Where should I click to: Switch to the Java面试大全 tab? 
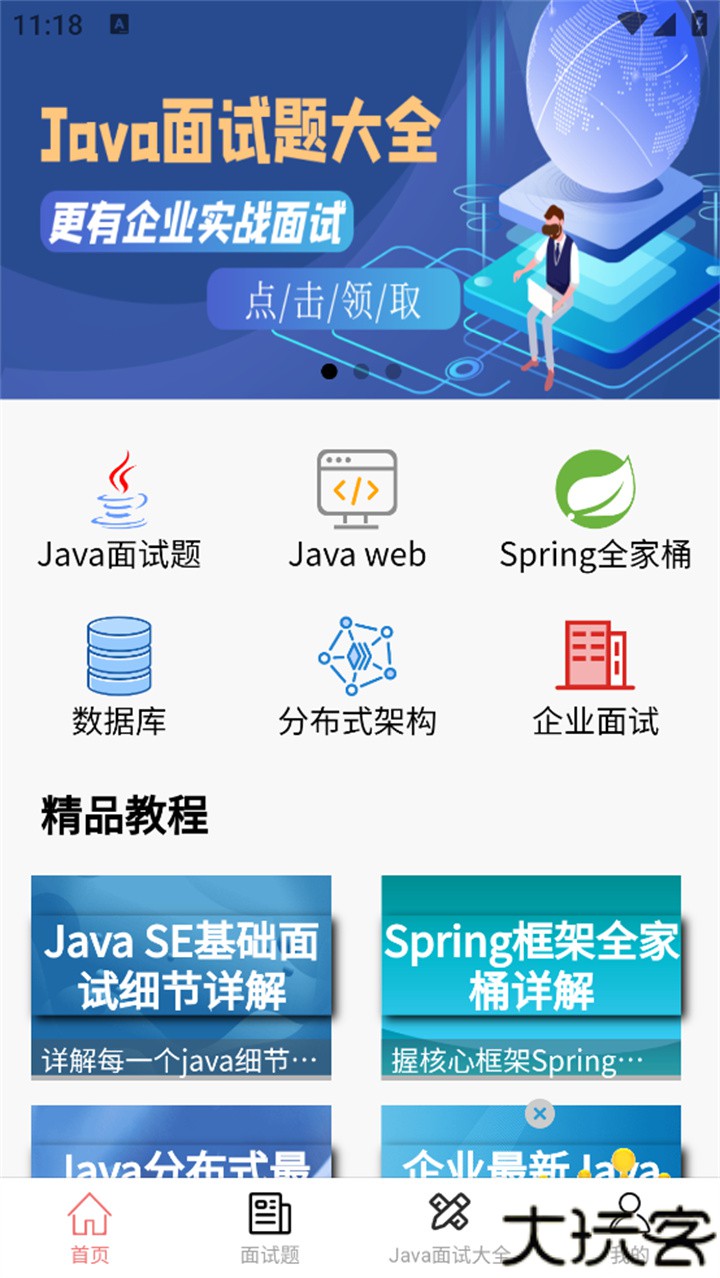click(x=448, y=1230)
